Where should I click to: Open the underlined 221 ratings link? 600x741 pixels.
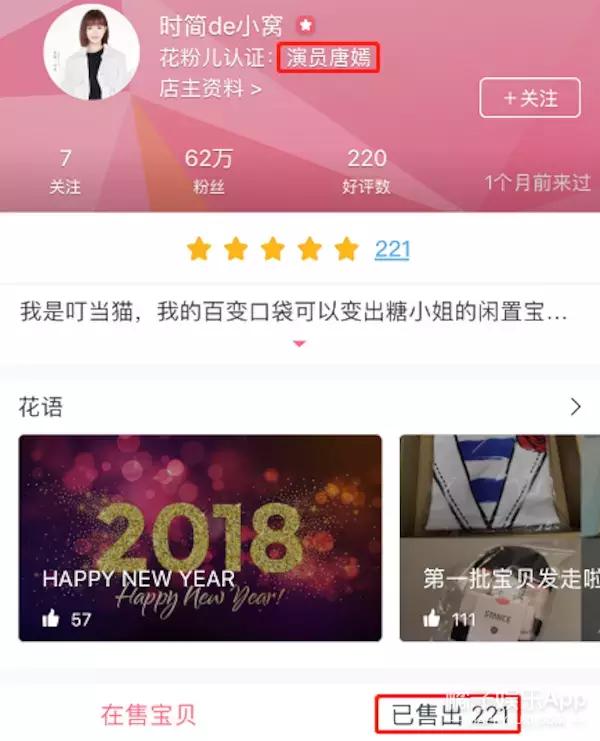click(x=392, y=249)
